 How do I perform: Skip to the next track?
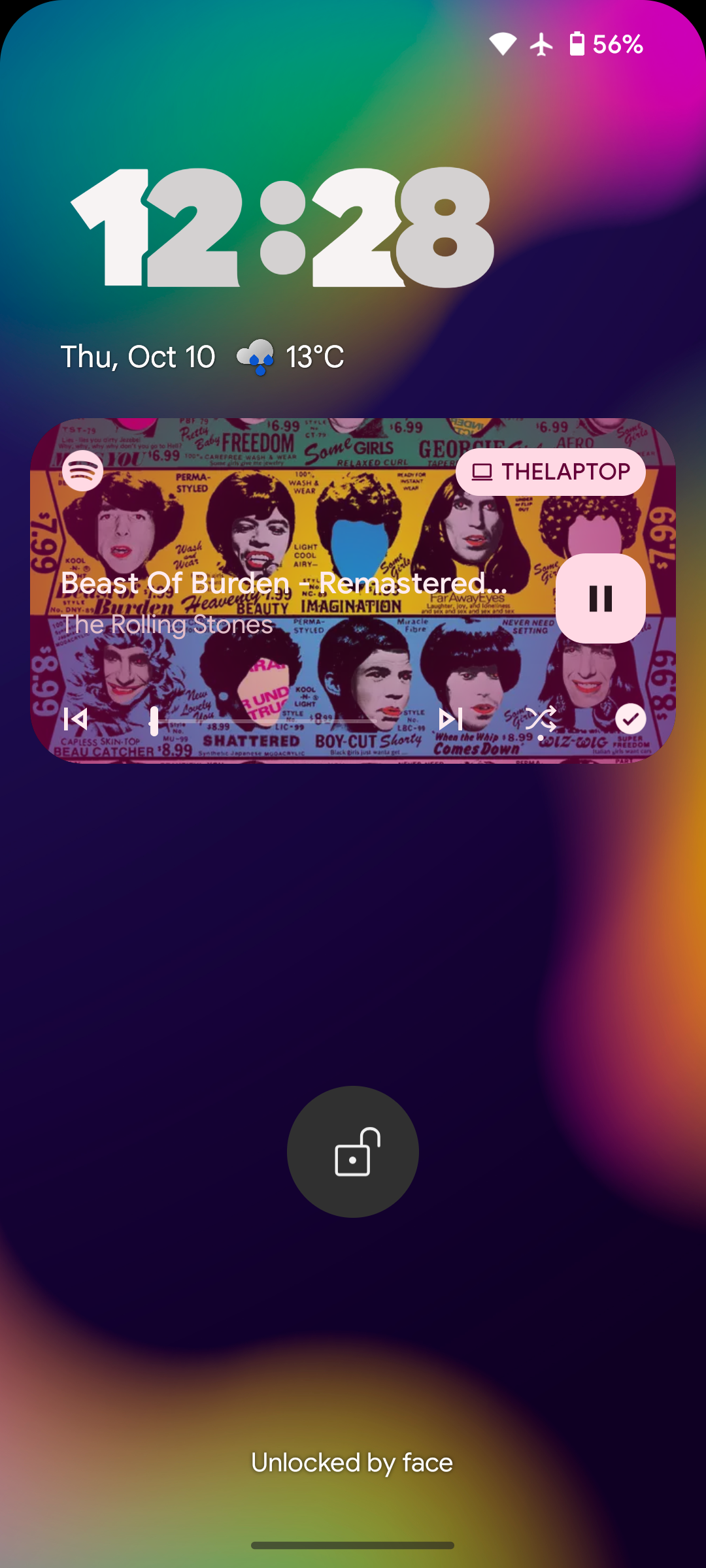click(450, 719)
